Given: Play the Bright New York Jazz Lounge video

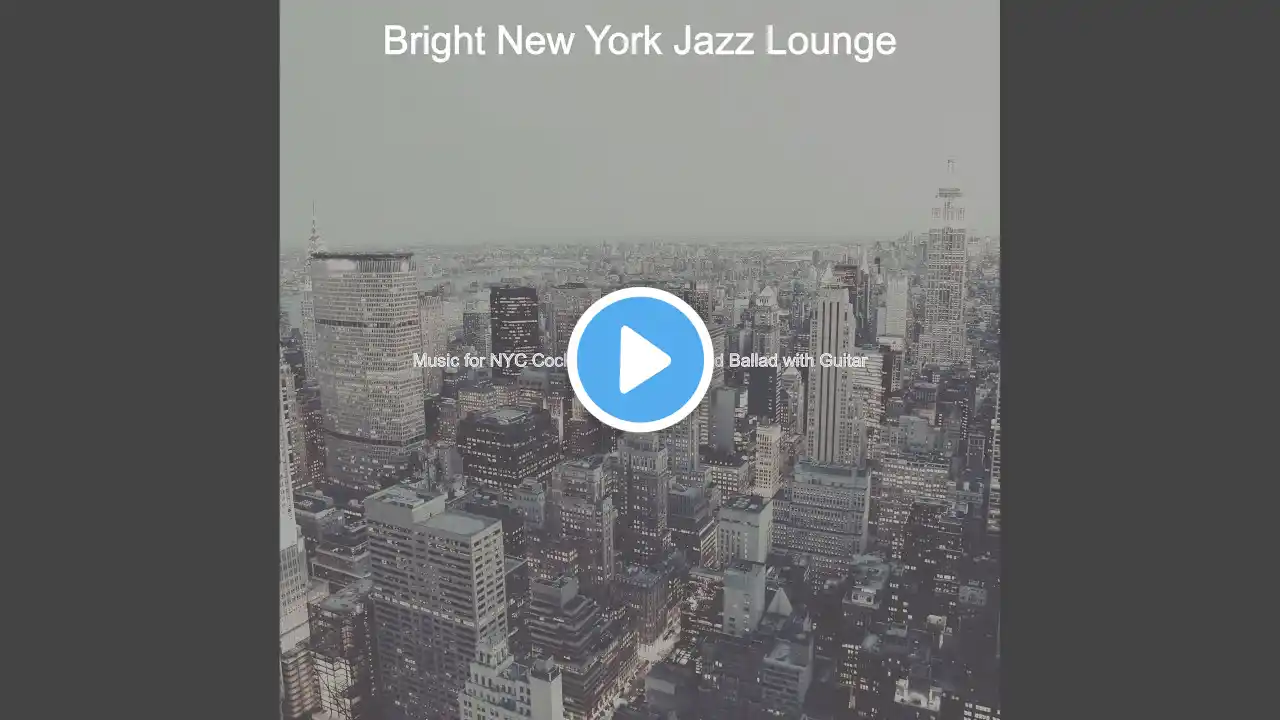Looking at the screenshot, I should (640, 360).
